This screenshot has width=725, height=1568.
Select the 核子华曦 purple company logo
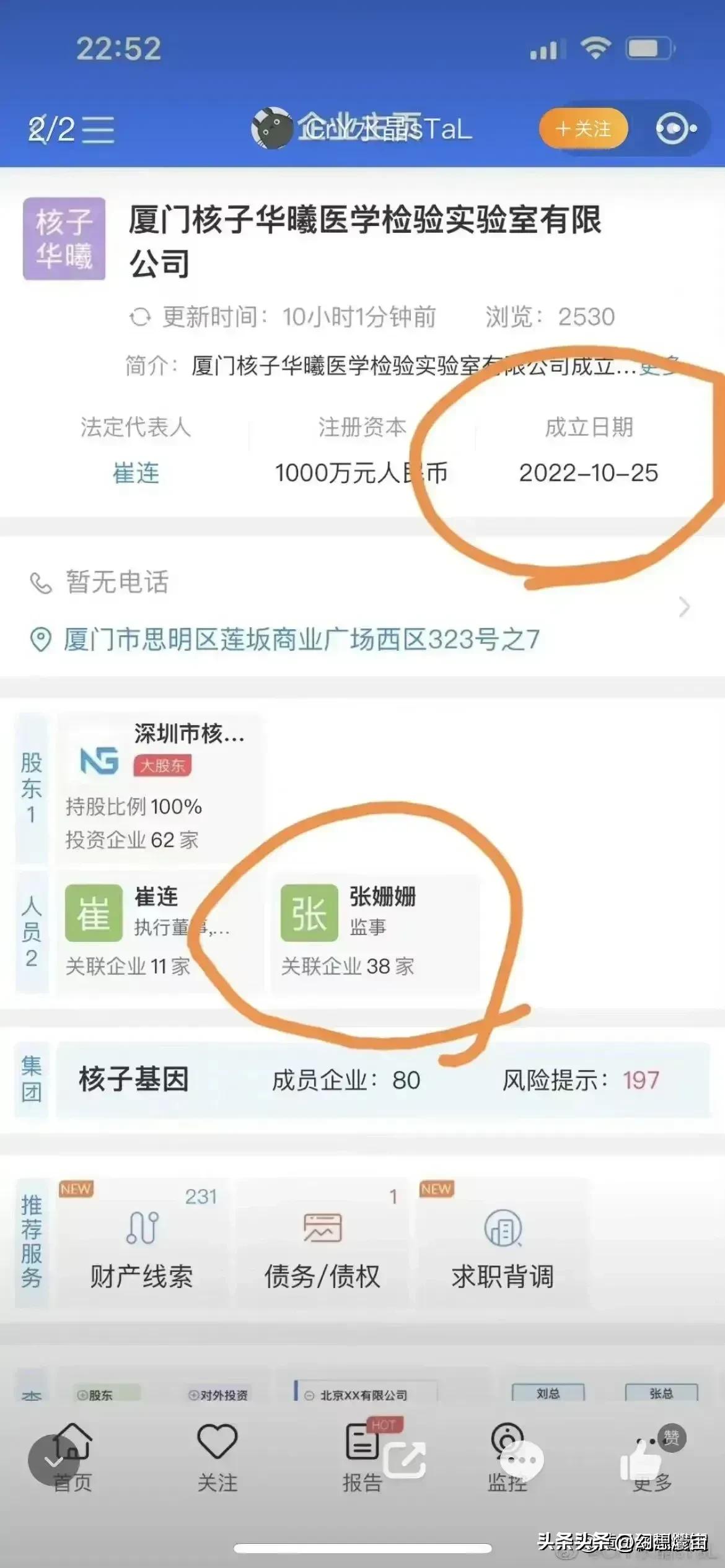(x=63, y=238)
